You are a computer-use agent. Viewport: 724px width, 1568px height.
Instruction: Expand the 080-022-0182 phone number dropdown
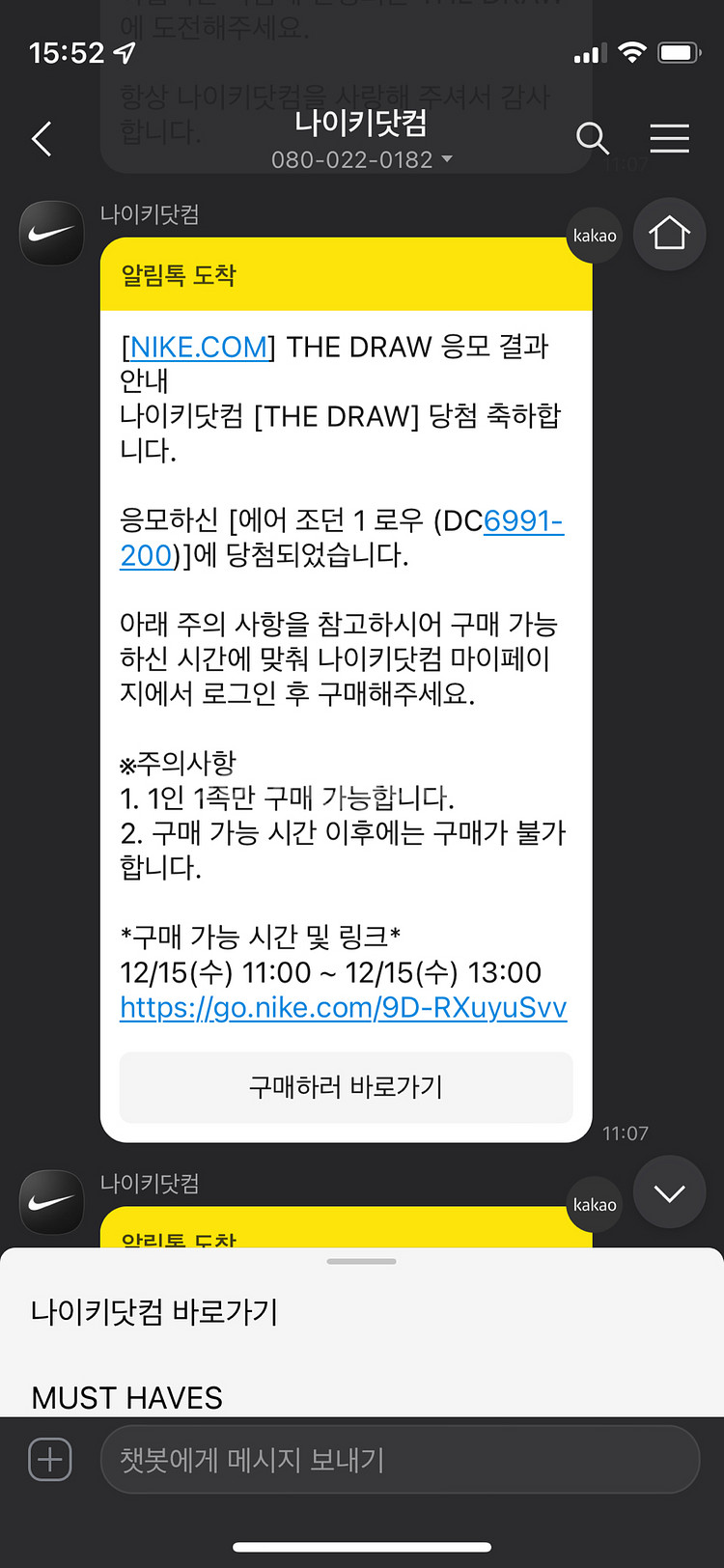[x=361, y=160]
